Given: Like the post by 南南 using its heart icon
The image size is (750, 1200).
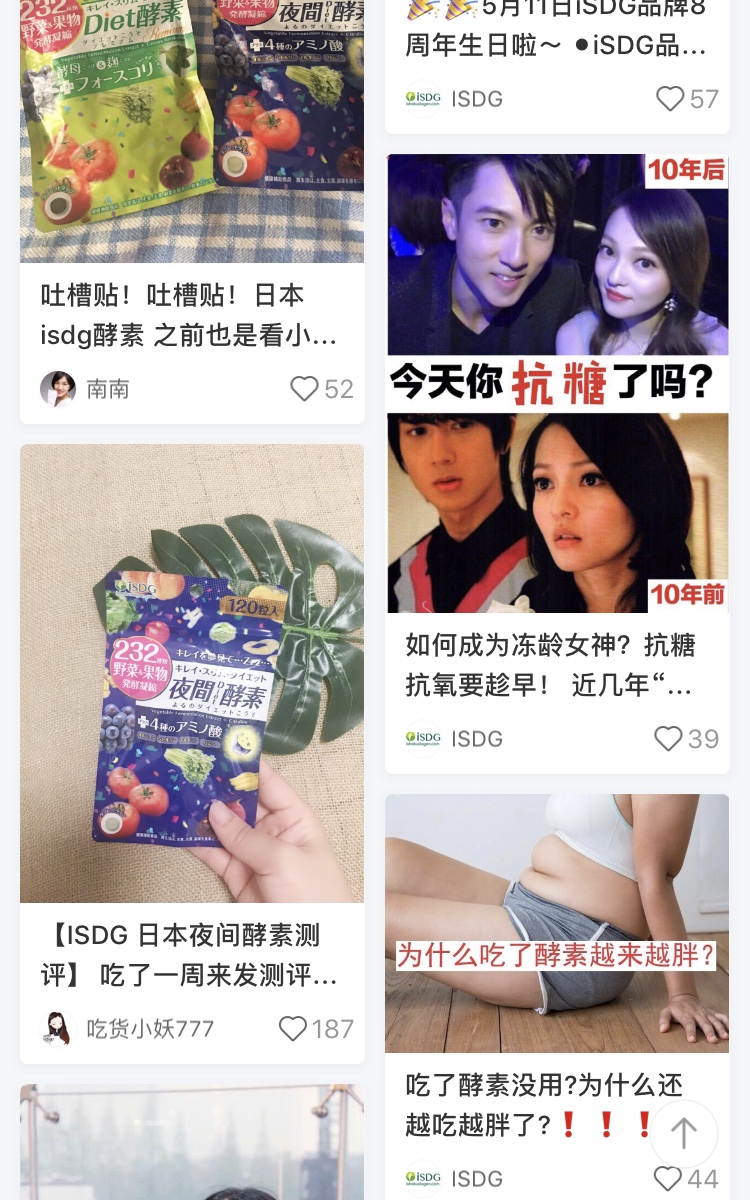Looking at the screenshot, I should pos(304,389).
